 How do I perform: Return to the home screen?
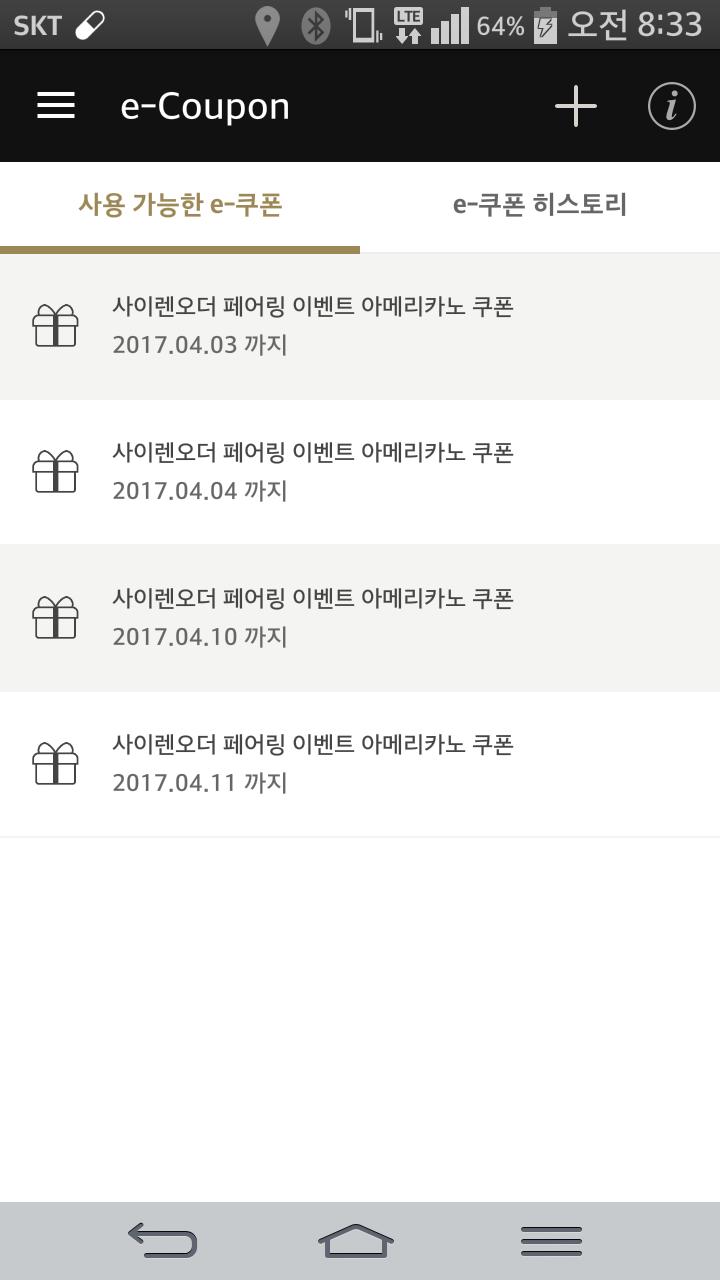pos(356,1241)
